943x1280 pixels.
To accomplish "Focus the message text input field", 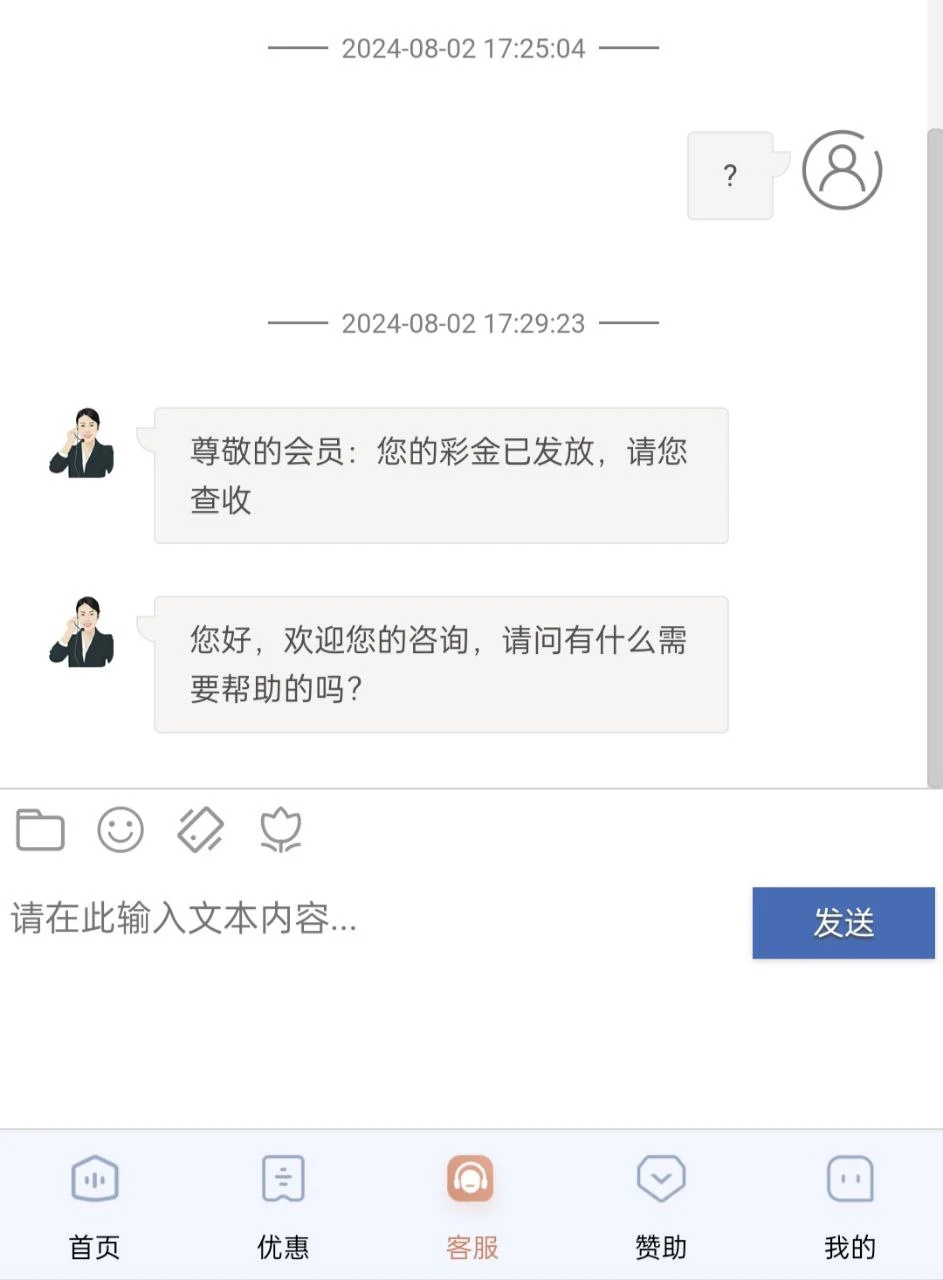I will (x=370, y=920).
